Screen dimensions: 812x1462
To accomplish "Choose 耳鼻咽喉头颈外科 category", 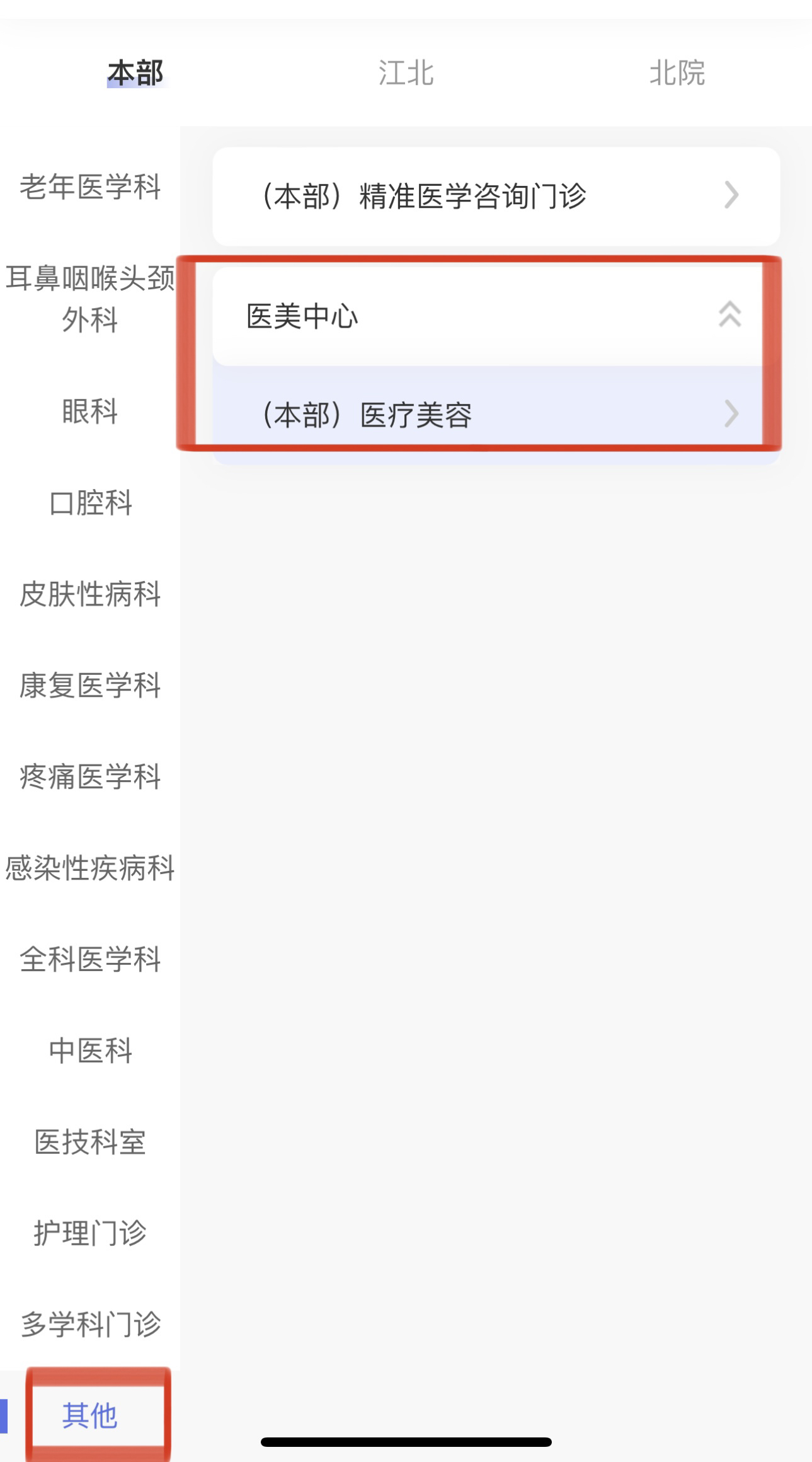I will pos(90,298).
